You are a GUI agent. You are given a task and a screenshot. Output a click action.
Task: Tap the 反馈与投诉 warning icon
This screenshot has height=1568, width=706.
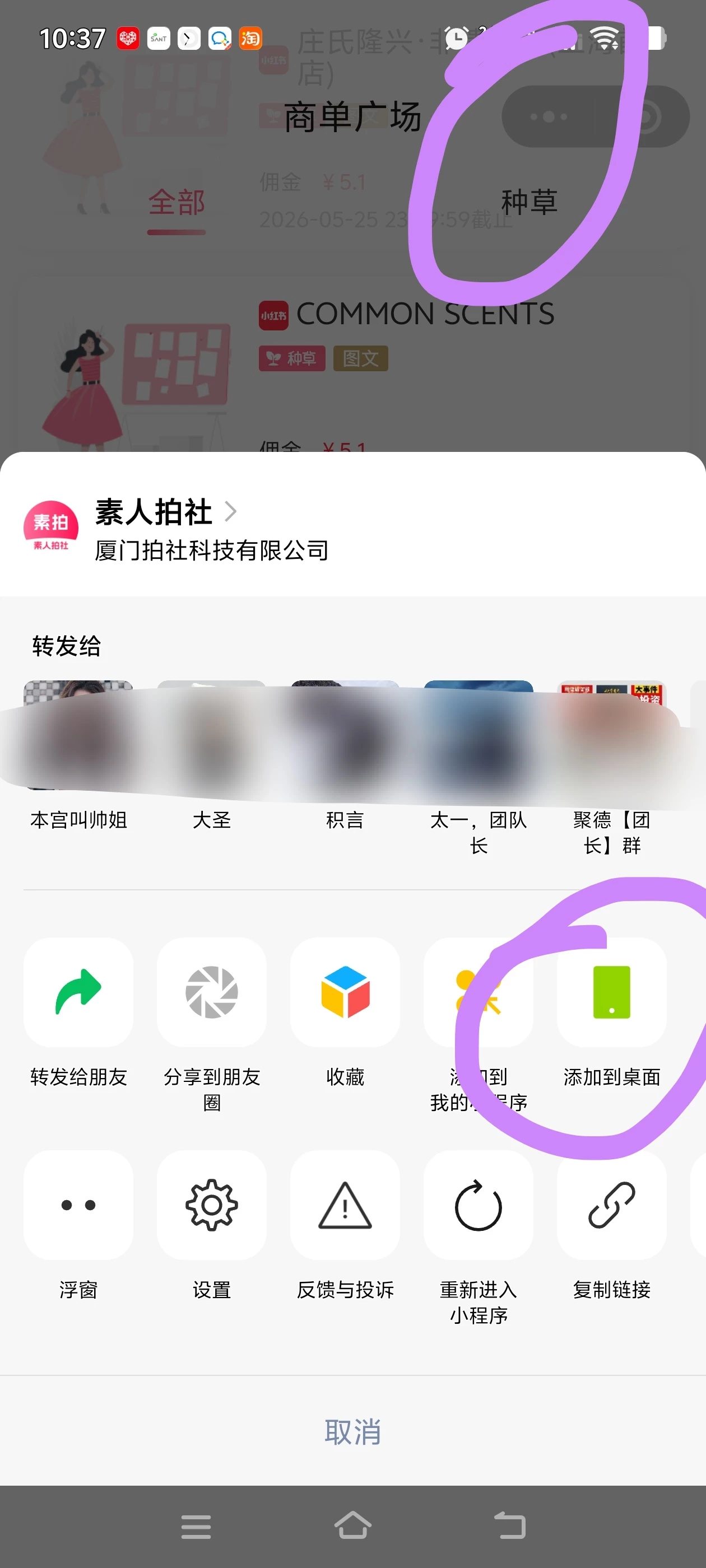(x=345, y=1208)
